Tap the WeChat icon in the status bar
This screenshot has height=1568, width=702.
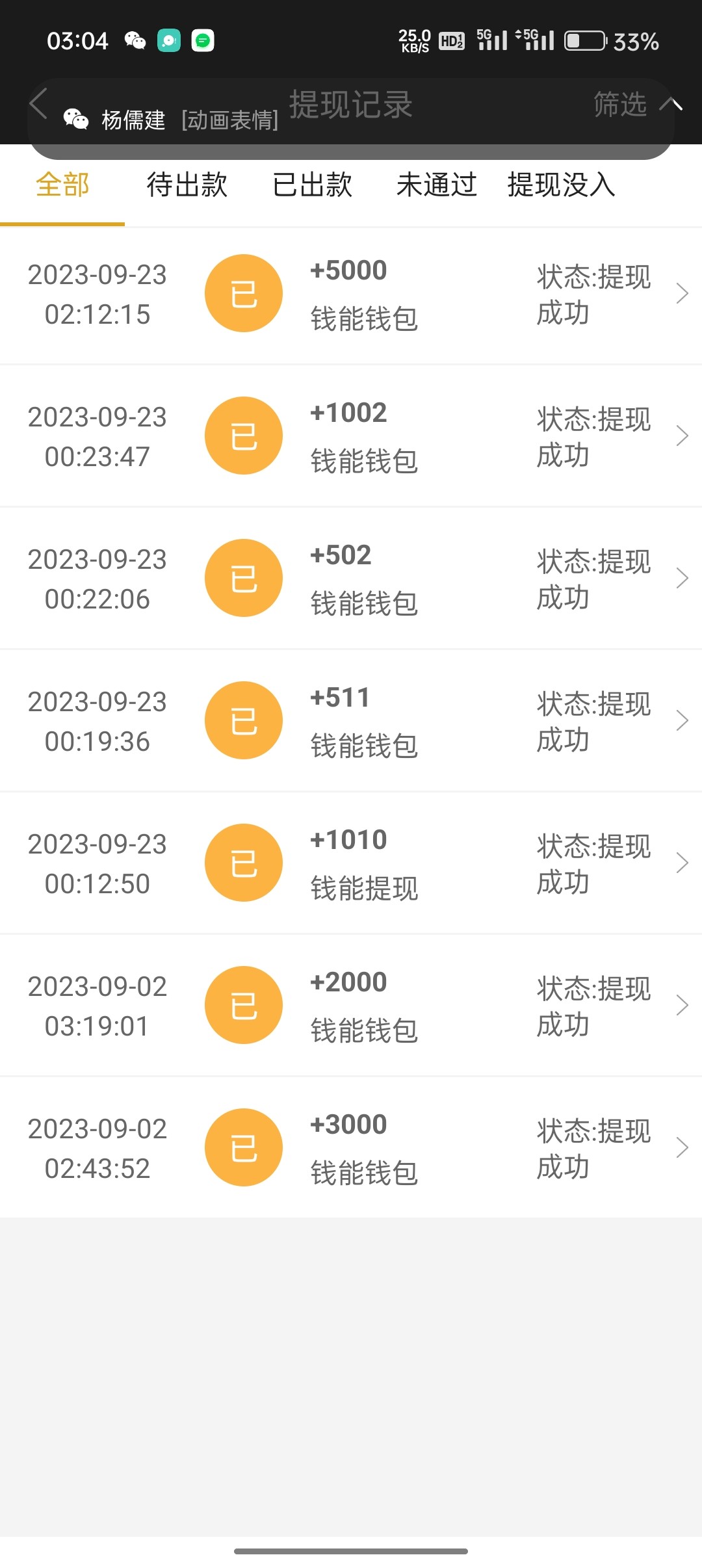tap(135, 40)
